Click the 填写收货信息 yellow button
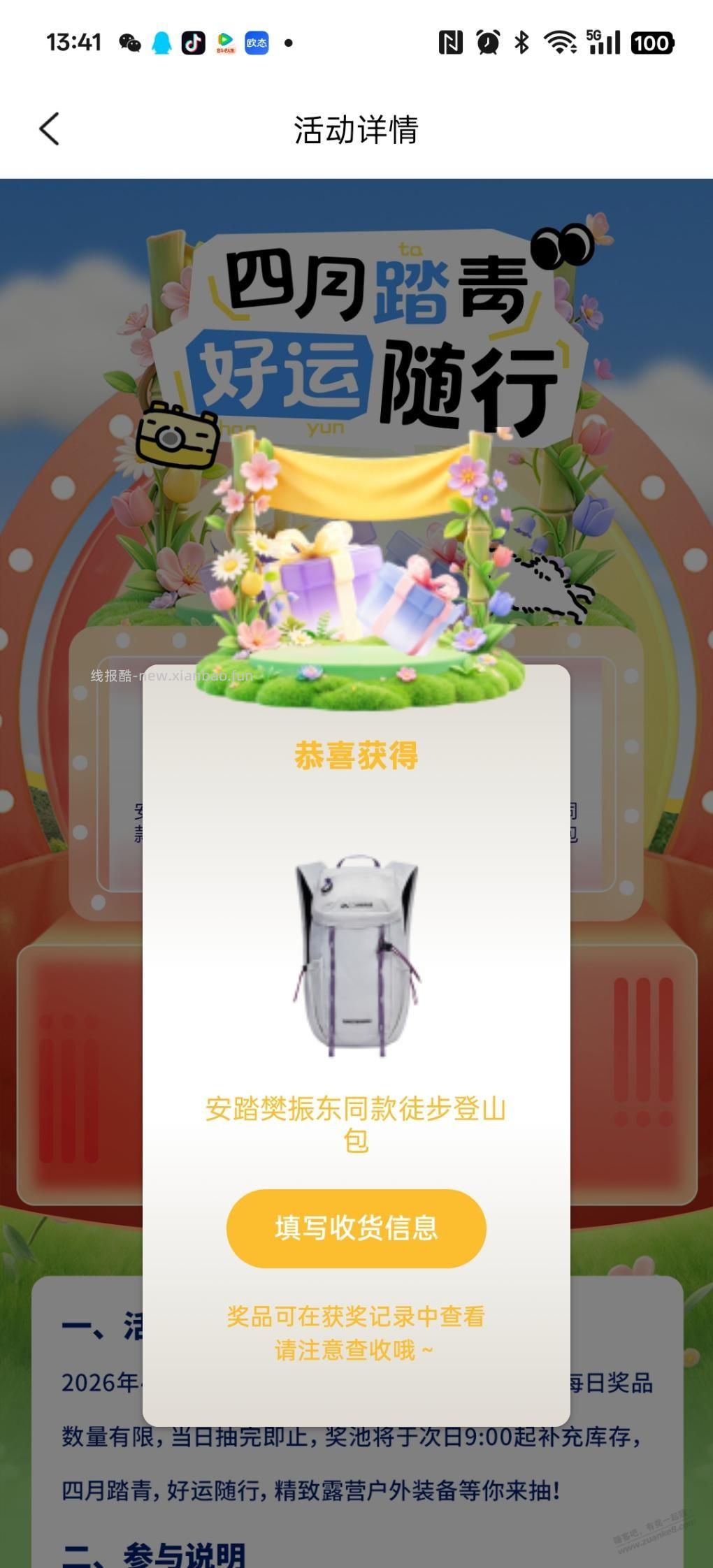The image size is (713, 1568). pyautogui.click(x=356, y=1228)
